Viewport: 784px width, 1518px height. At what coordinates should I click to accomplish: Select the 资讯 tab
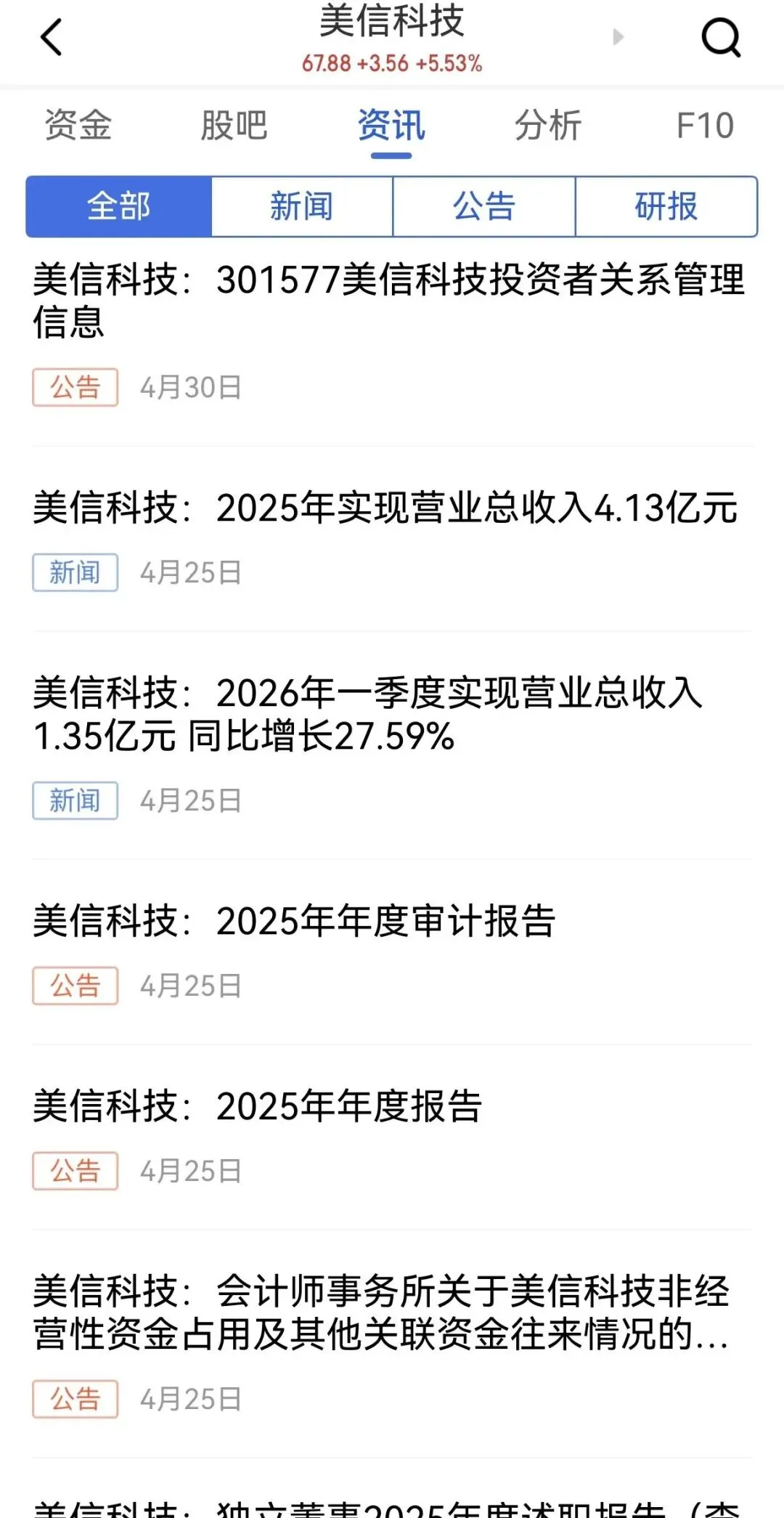click(x=391, y=125)
